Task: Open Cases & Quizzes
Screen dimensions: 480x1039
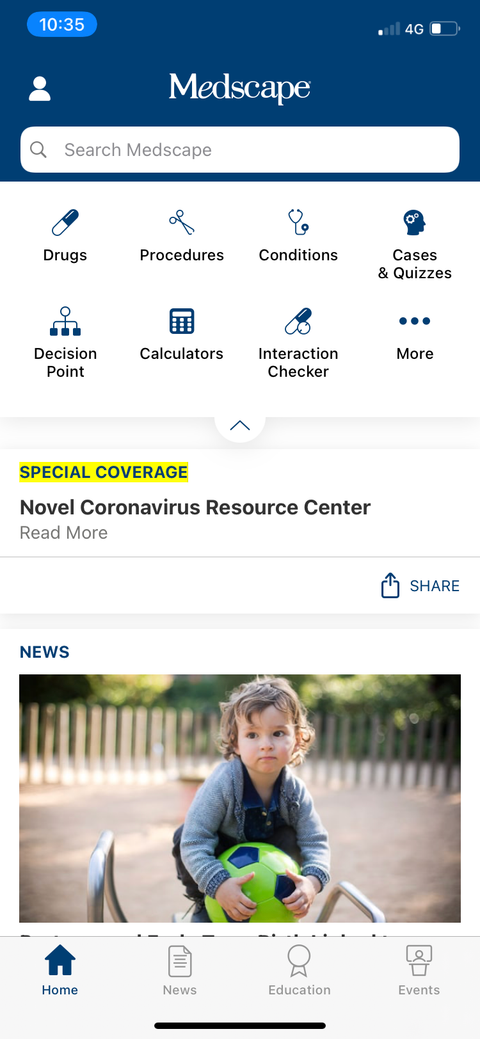Action: [415, 245]
